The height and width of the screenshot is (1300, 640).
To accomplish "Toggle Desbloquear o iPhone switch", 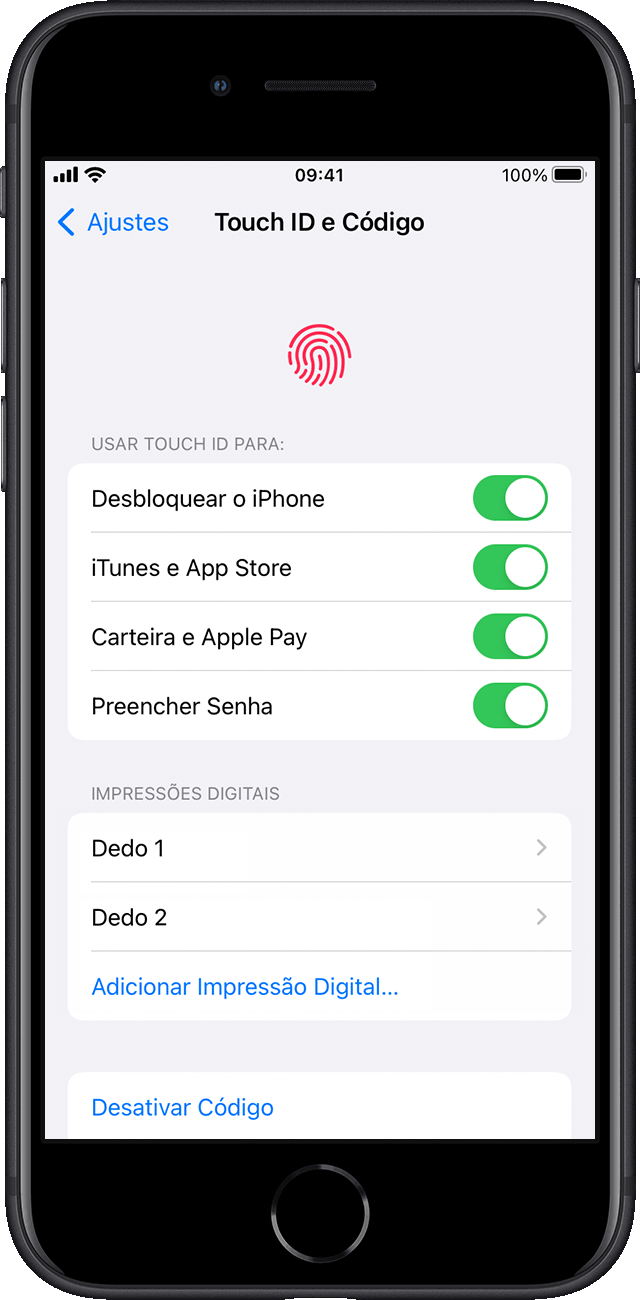I will (x=510, y=498).
